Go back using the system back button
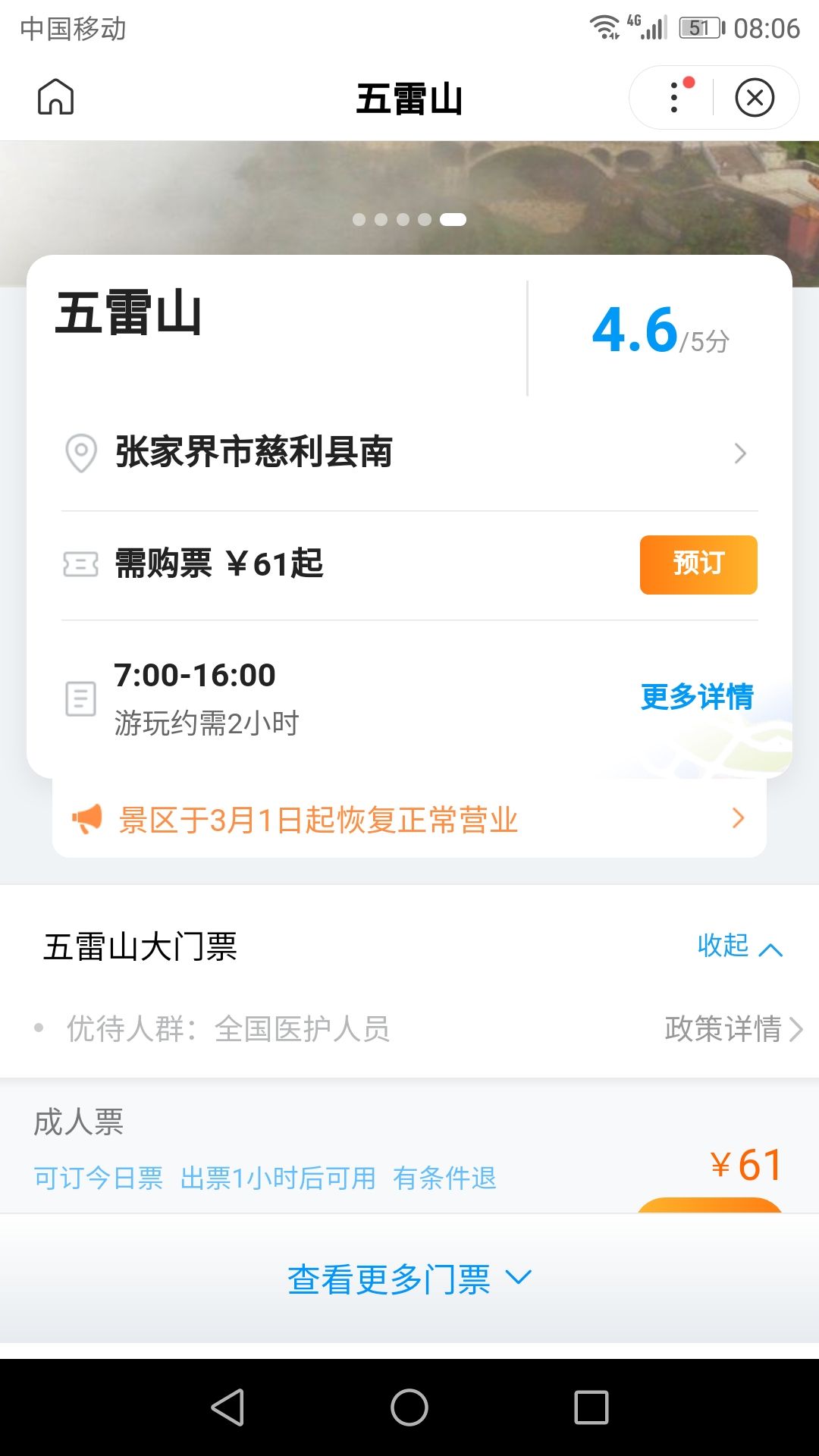 (x=227, y=1407)
